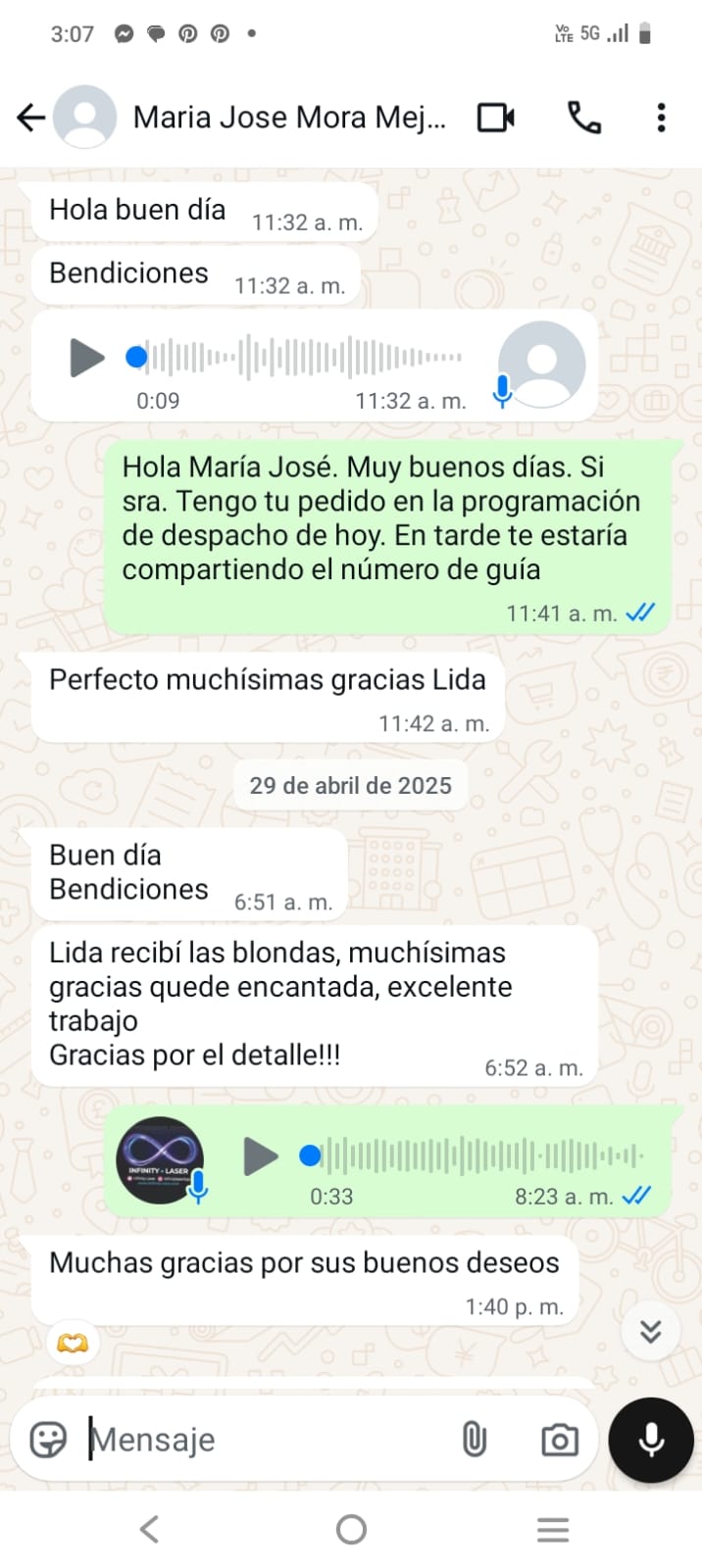Open recent apps from navigation bar

pyautogui.click(x=553, y=1529)
